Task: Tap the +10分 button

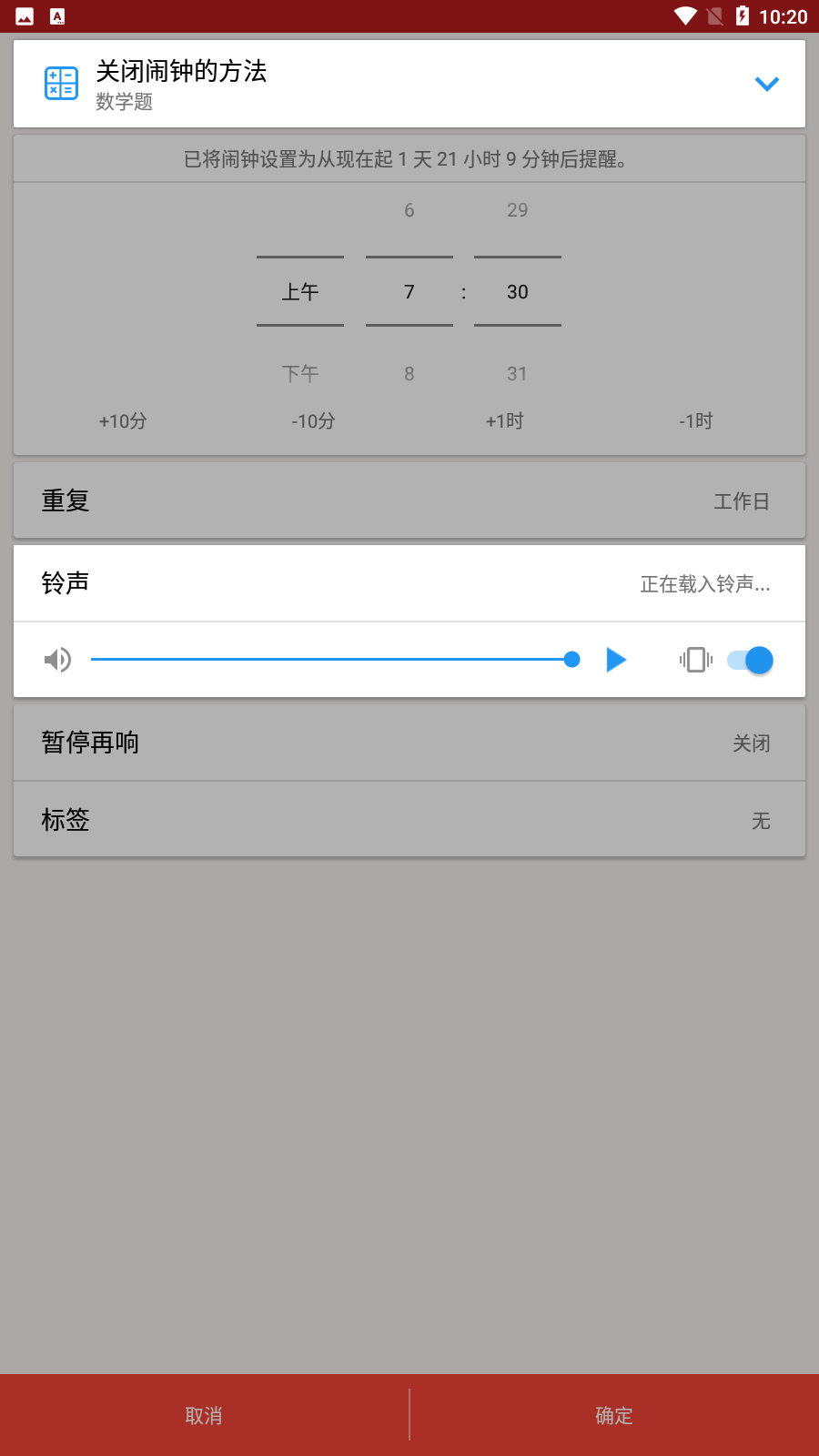Action: pyautogui.click(x=123, y=421)
